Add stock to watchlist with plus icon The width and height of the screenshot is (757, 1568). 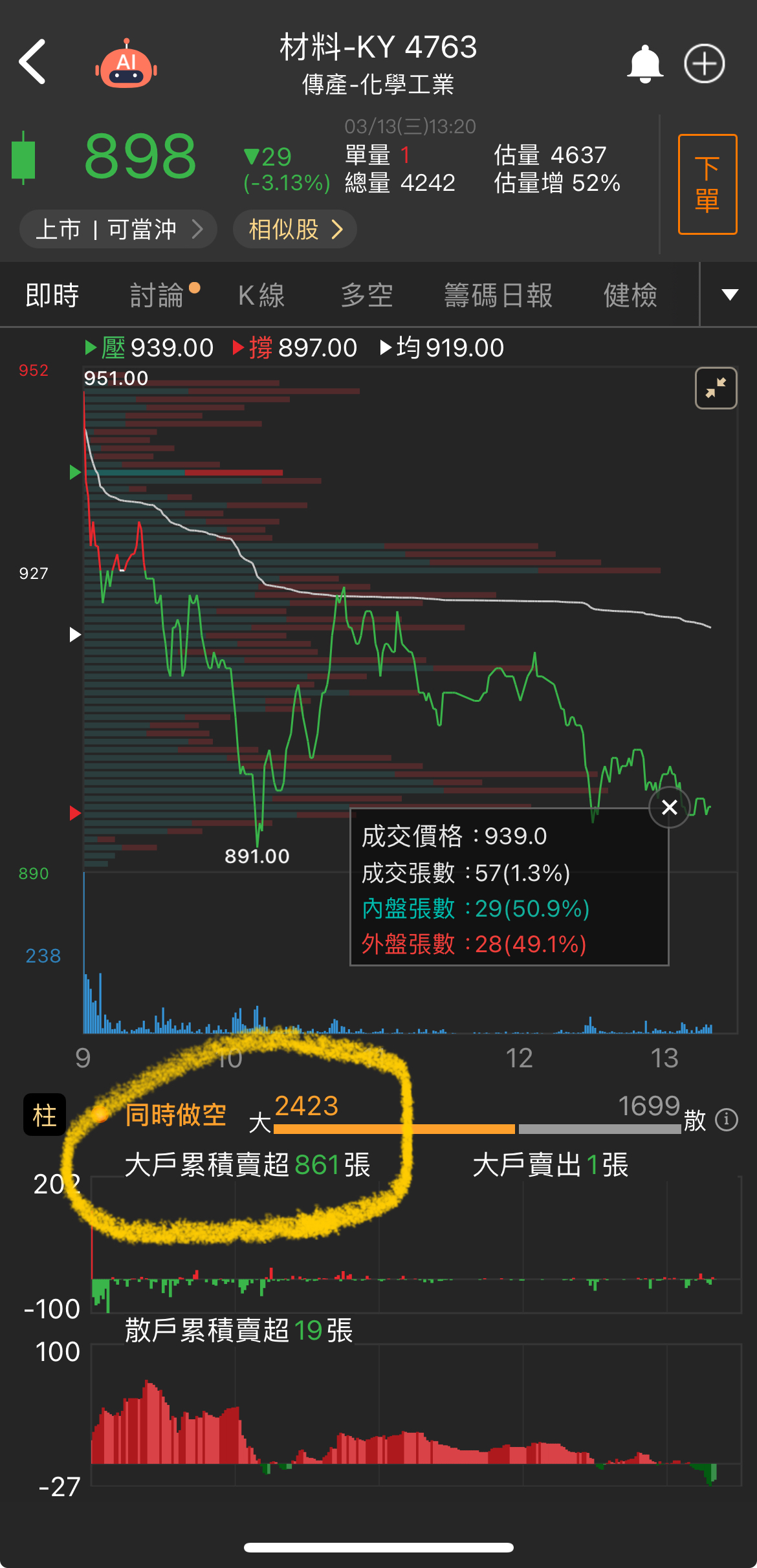pyautogui.click(x=704, y=63)
